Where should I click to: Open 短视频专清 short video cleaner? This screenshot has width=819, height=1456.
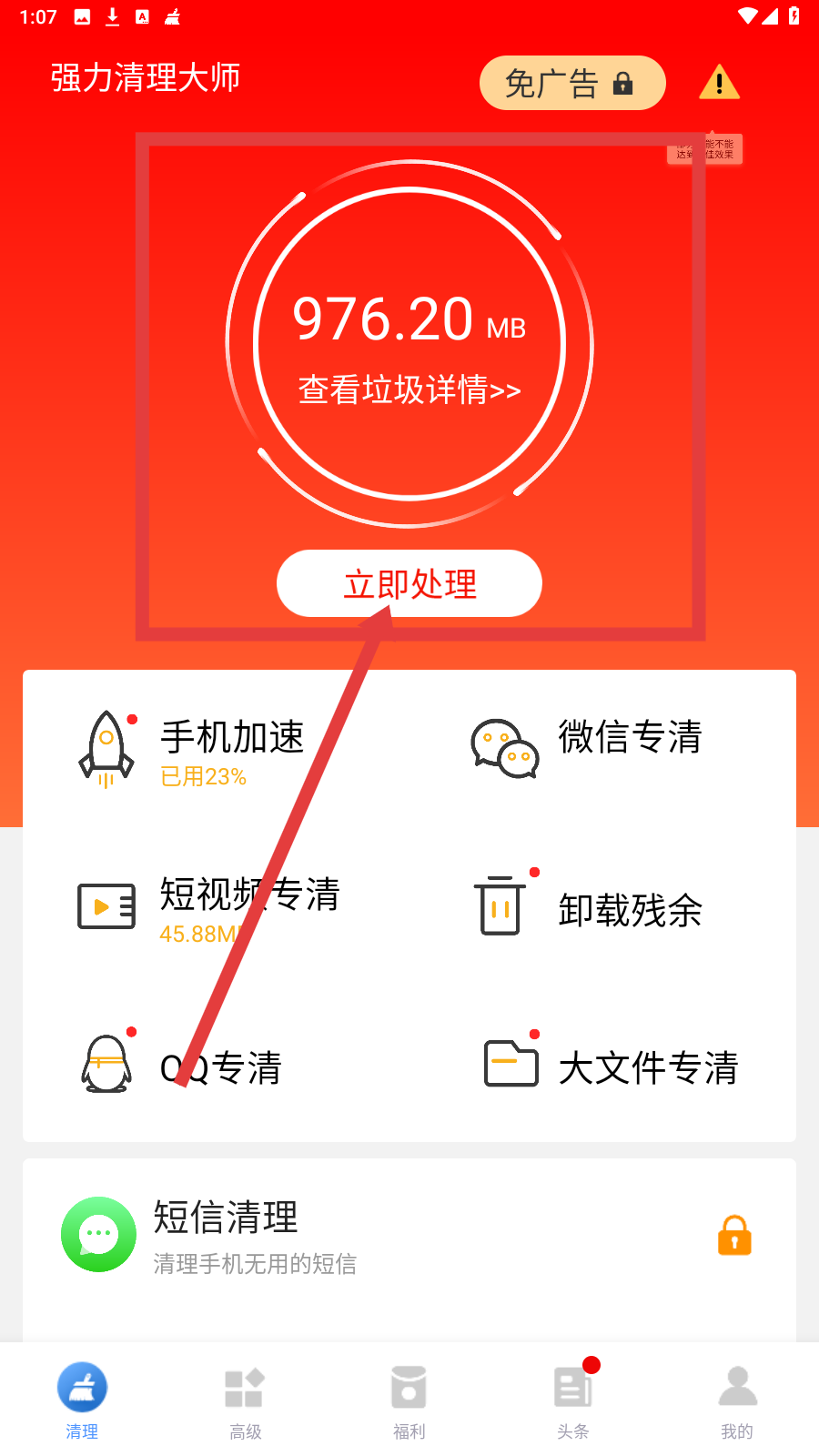click(x=209, y=907)
